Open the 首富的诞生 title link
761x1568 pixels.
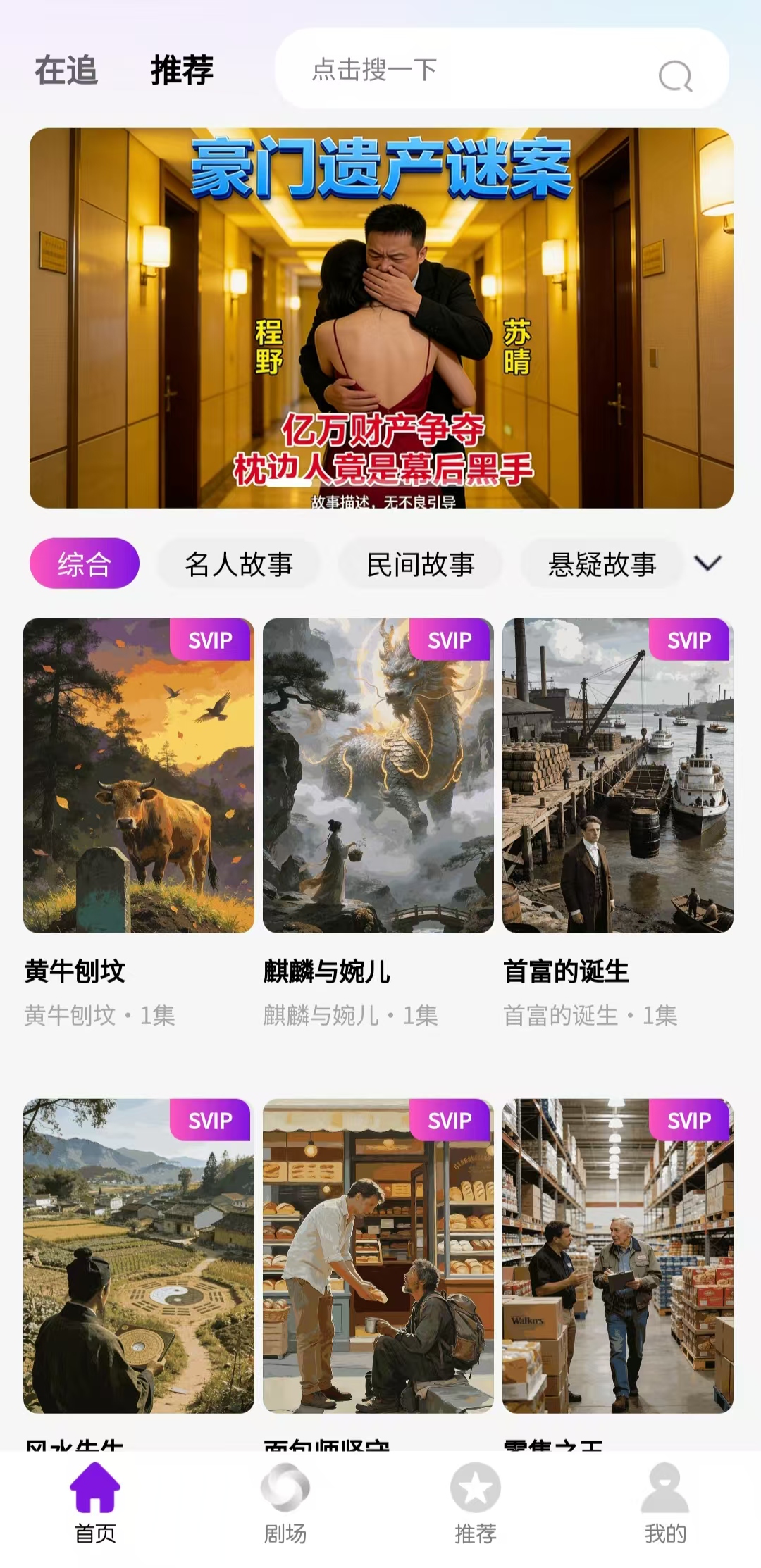566,972
